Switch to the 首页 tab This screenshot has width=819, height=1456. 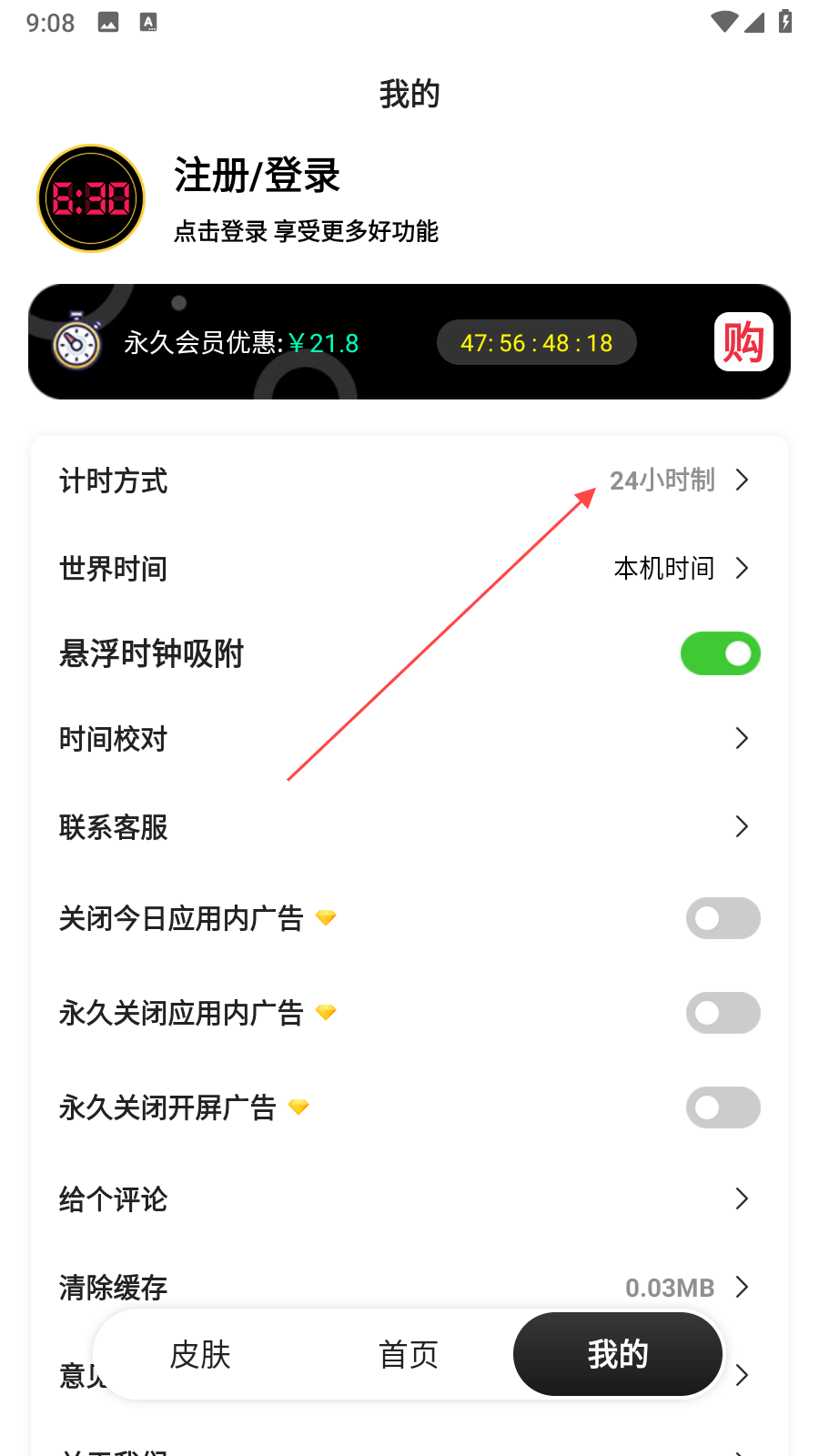pos(409,1355)
